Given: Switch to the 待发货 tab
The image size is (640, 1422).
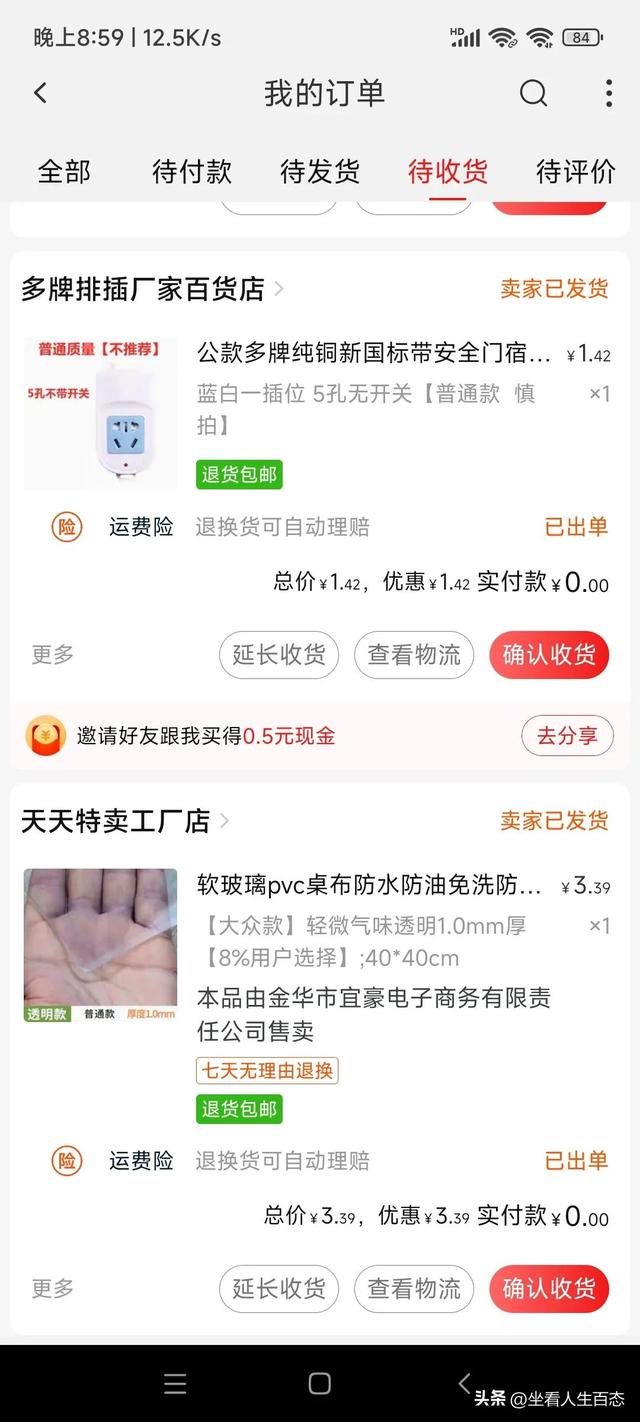Looking at the screenshot, I should point(320,171).
